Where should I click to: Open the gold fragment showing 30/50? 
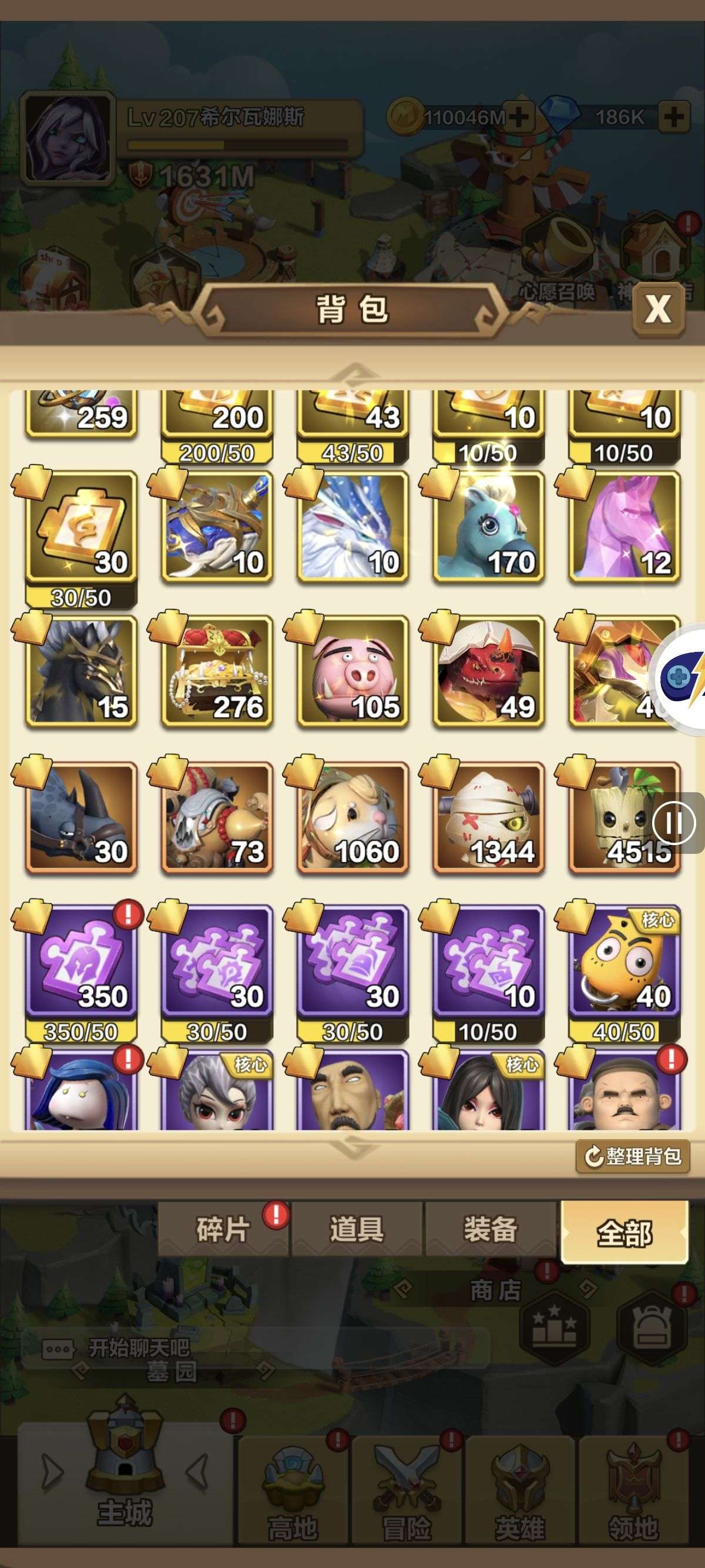[x=81, y=527]
